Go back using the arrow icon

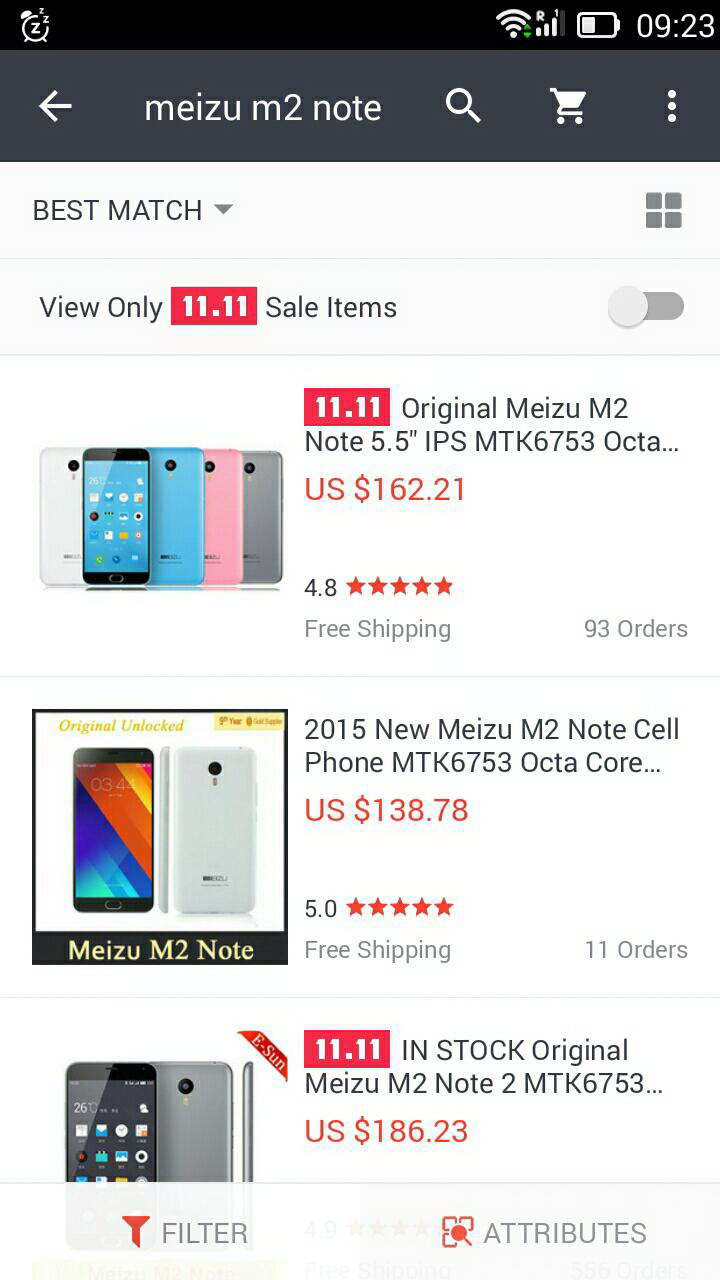55,106
